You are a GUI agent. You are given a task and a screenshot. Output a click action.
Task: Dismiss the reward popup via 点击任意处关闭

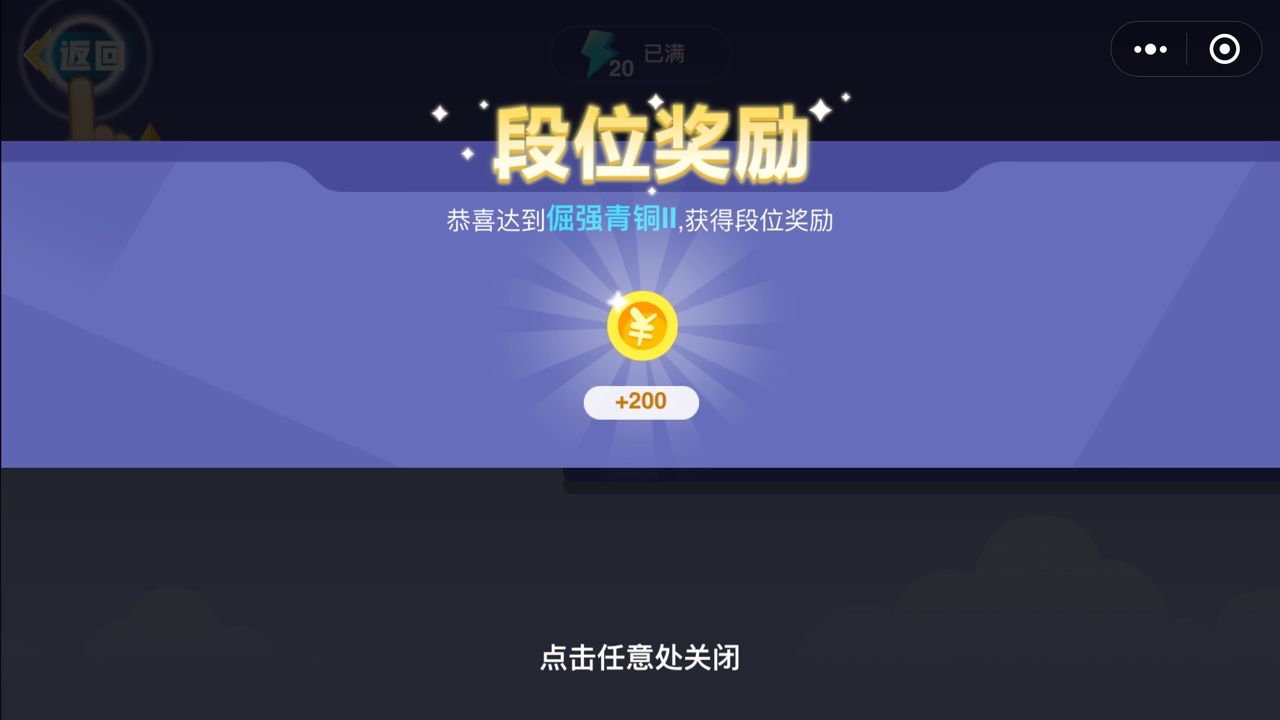(x=640, y=658)
